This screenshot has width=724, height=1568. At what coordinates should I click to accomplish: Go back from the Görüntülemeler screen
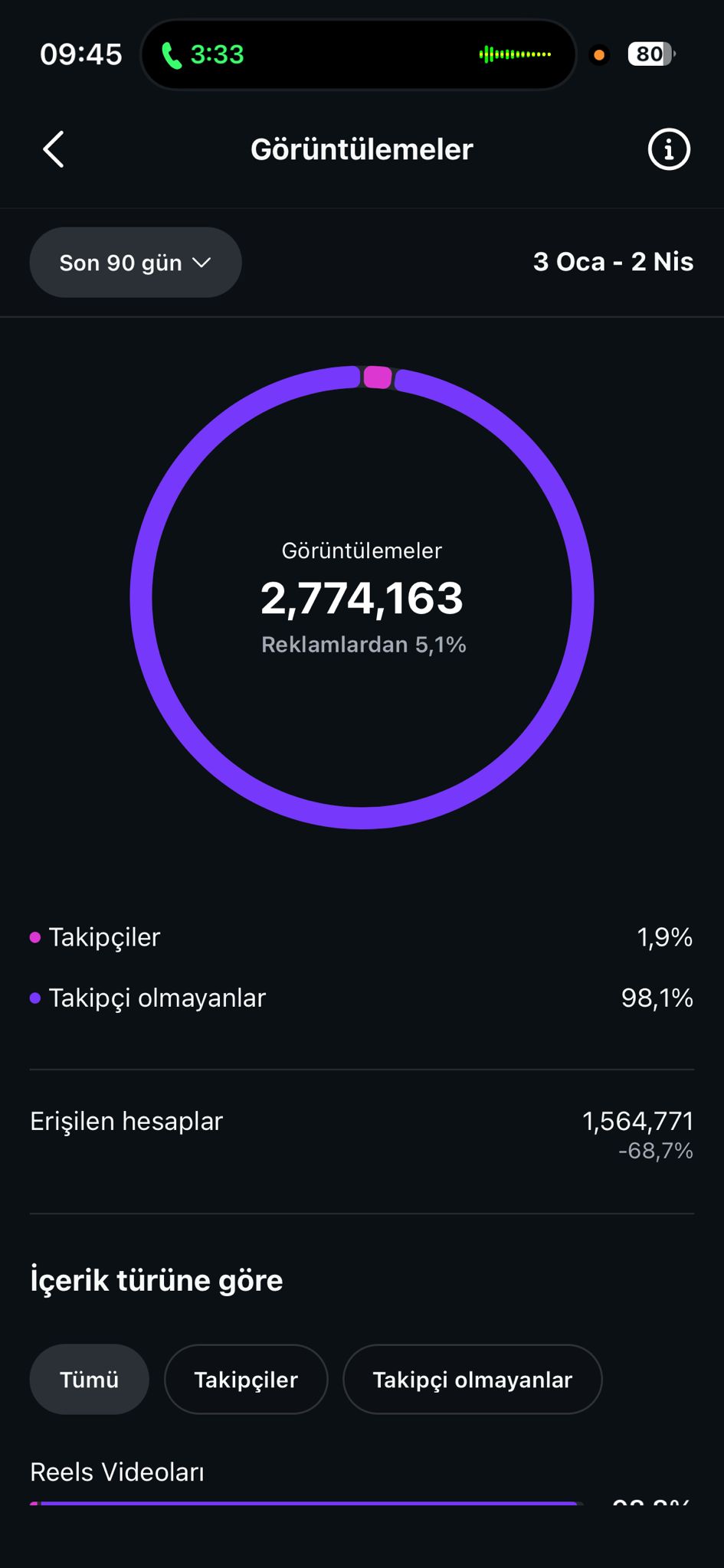coord(54,149)
